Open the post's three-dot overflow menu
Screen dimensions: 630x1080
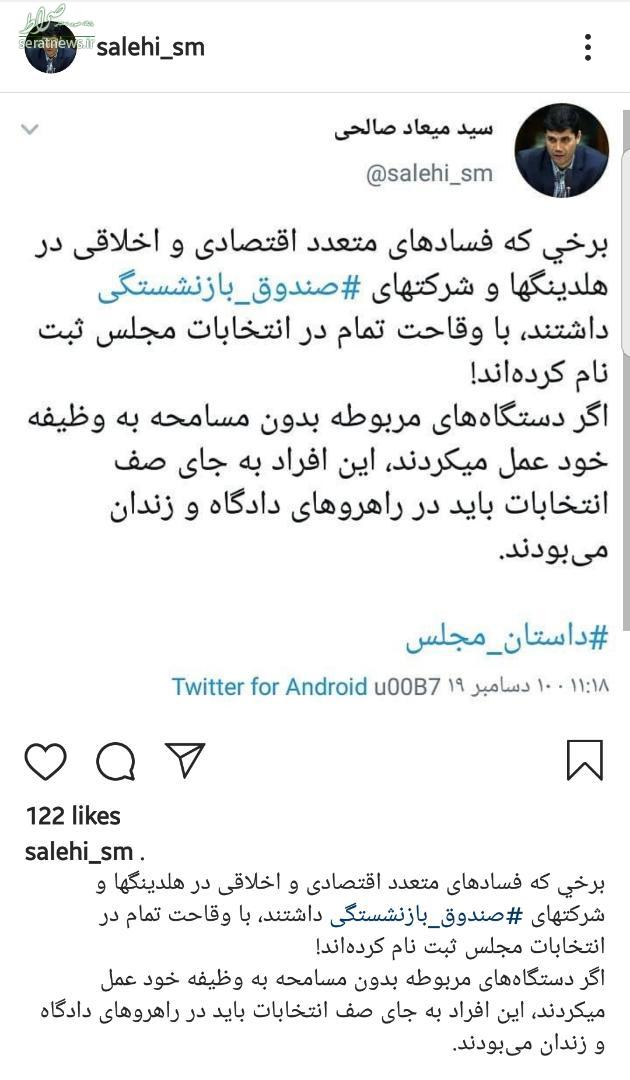pos(588,47)
